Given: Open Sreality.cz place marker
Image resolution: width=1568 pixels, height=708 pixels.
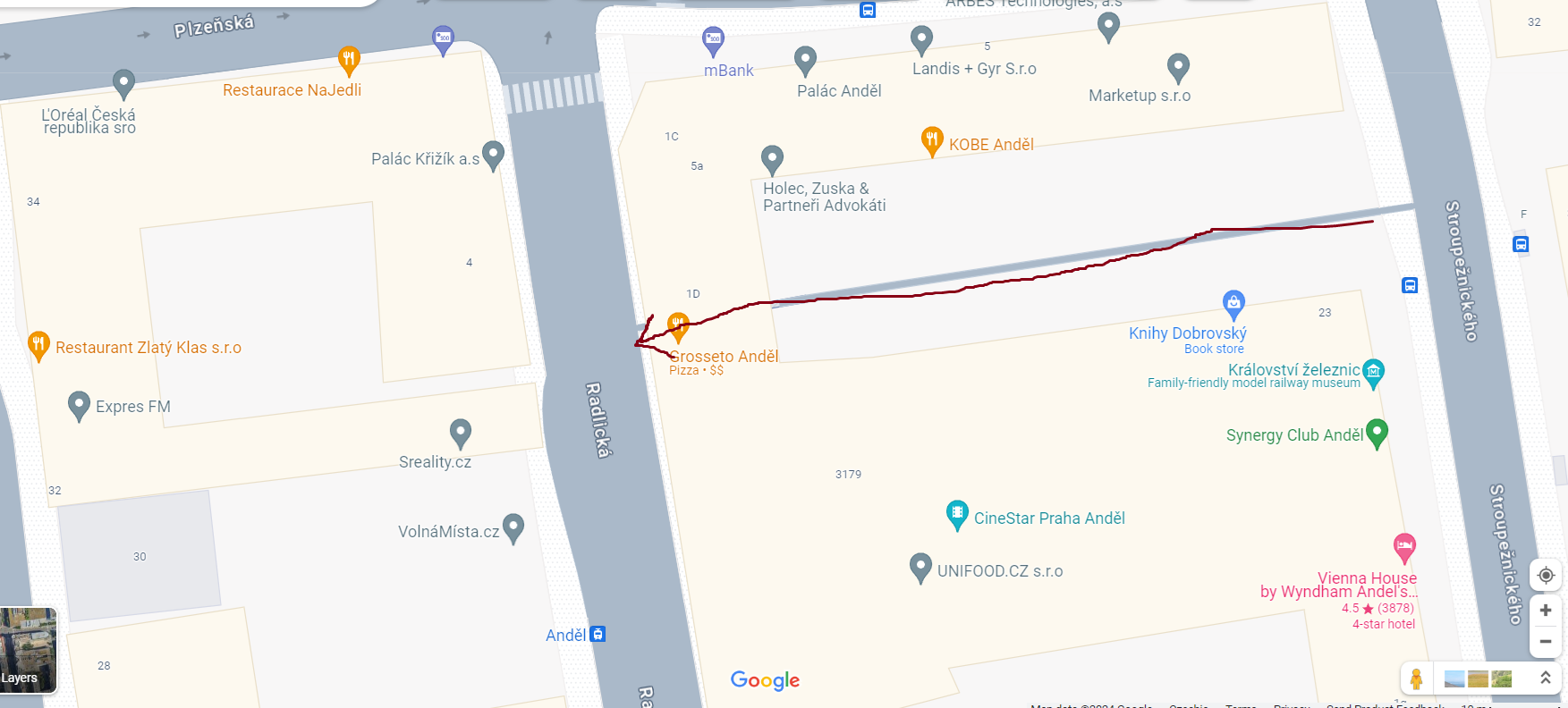Looking at the screenshot, I should point(461,434).
